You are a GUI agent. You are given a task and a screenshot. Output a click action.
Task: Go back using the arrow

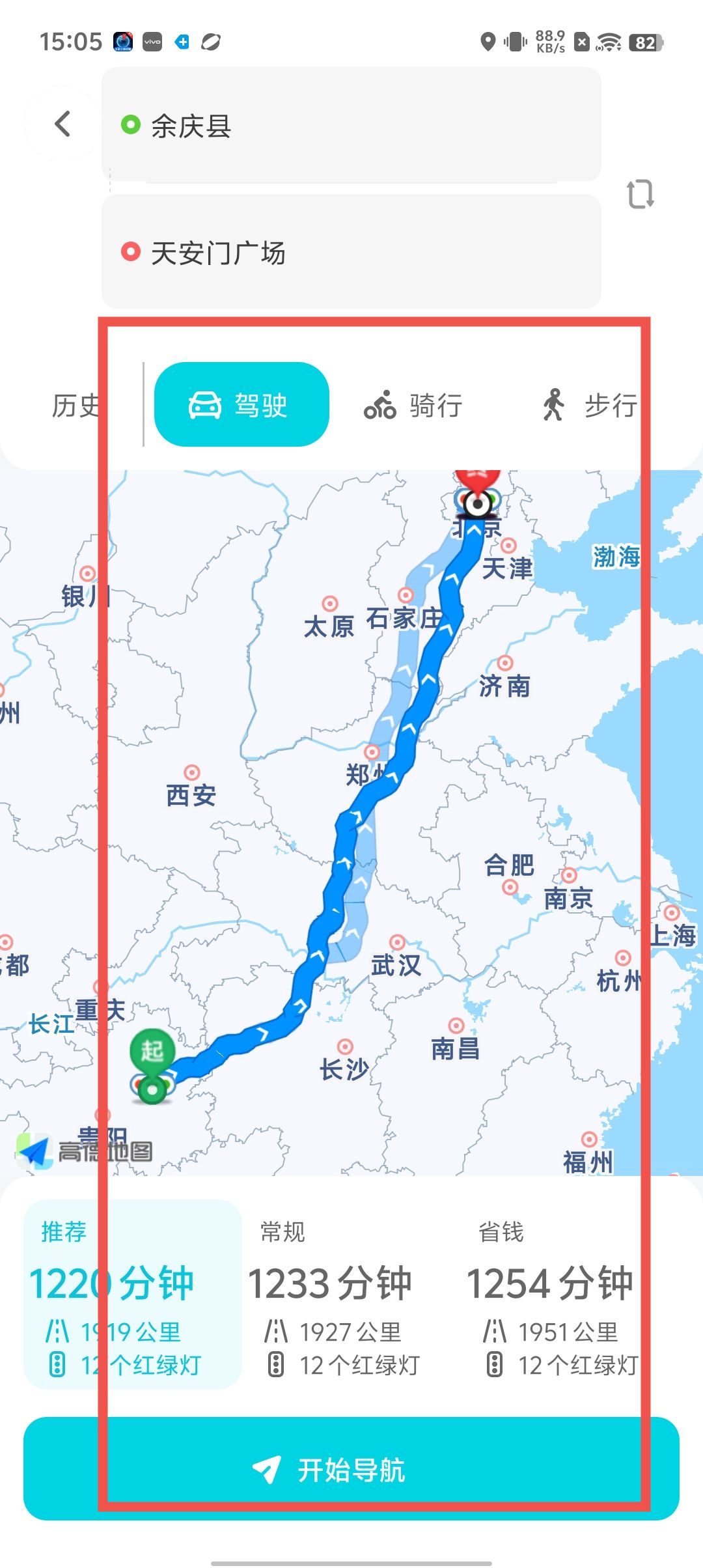63,124
